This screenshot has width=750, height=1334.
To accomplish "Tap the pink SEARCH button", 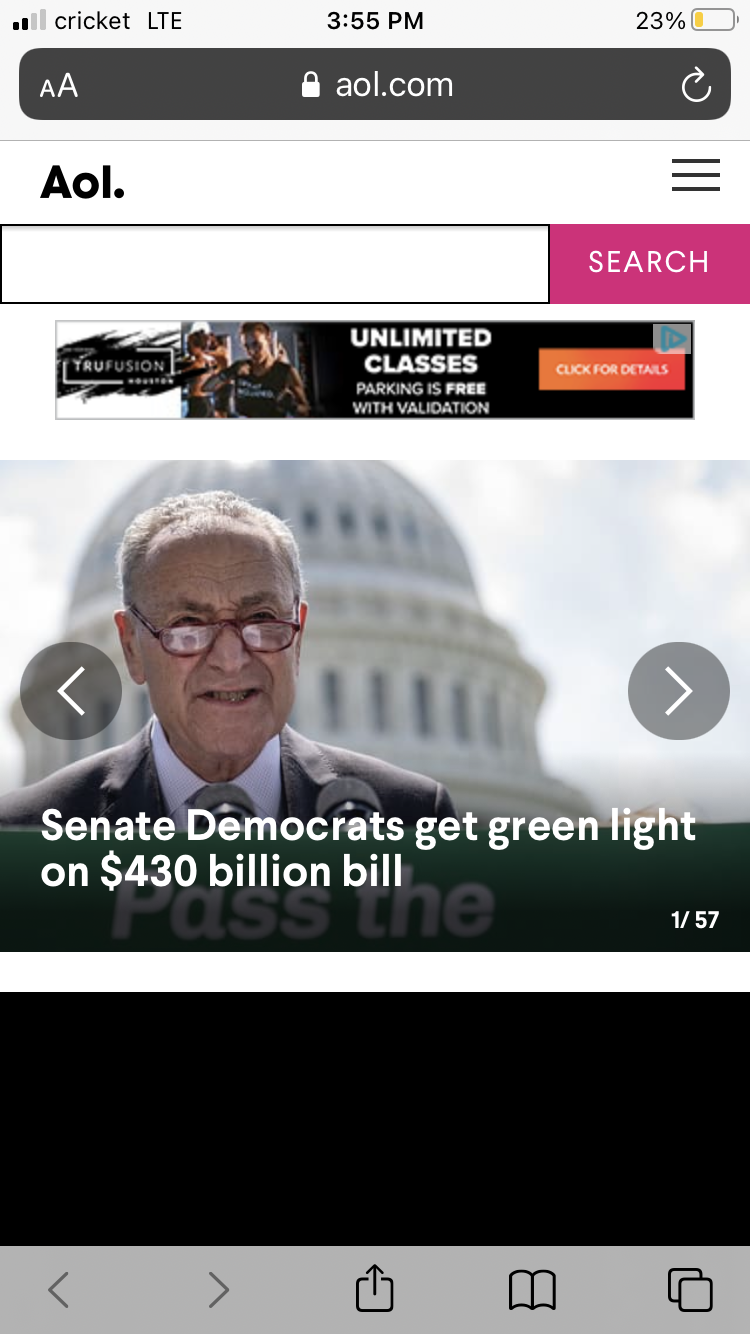I will coord(650,263).
